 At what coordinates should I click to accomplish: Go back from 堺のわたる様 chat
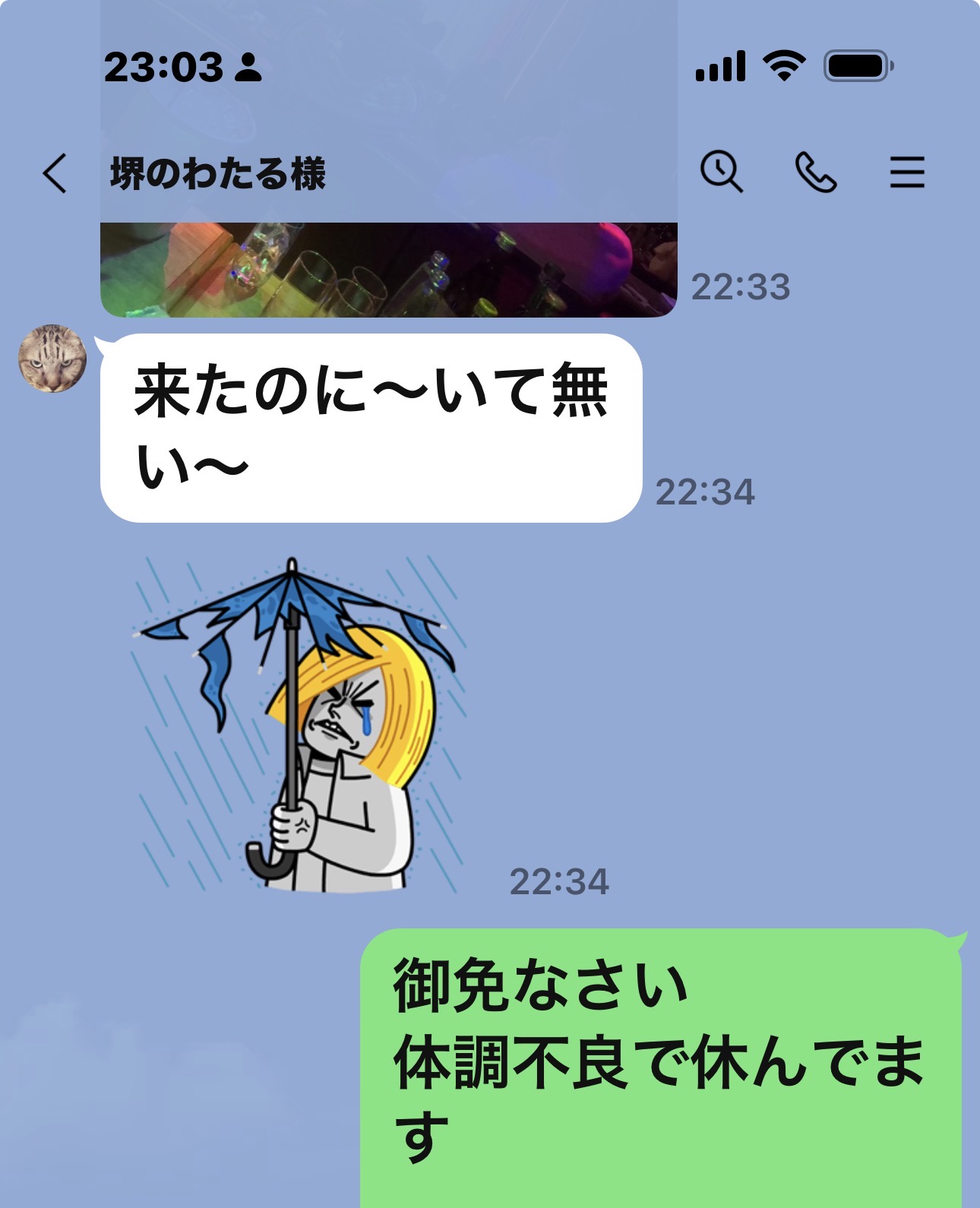click(x=55, y=173)
